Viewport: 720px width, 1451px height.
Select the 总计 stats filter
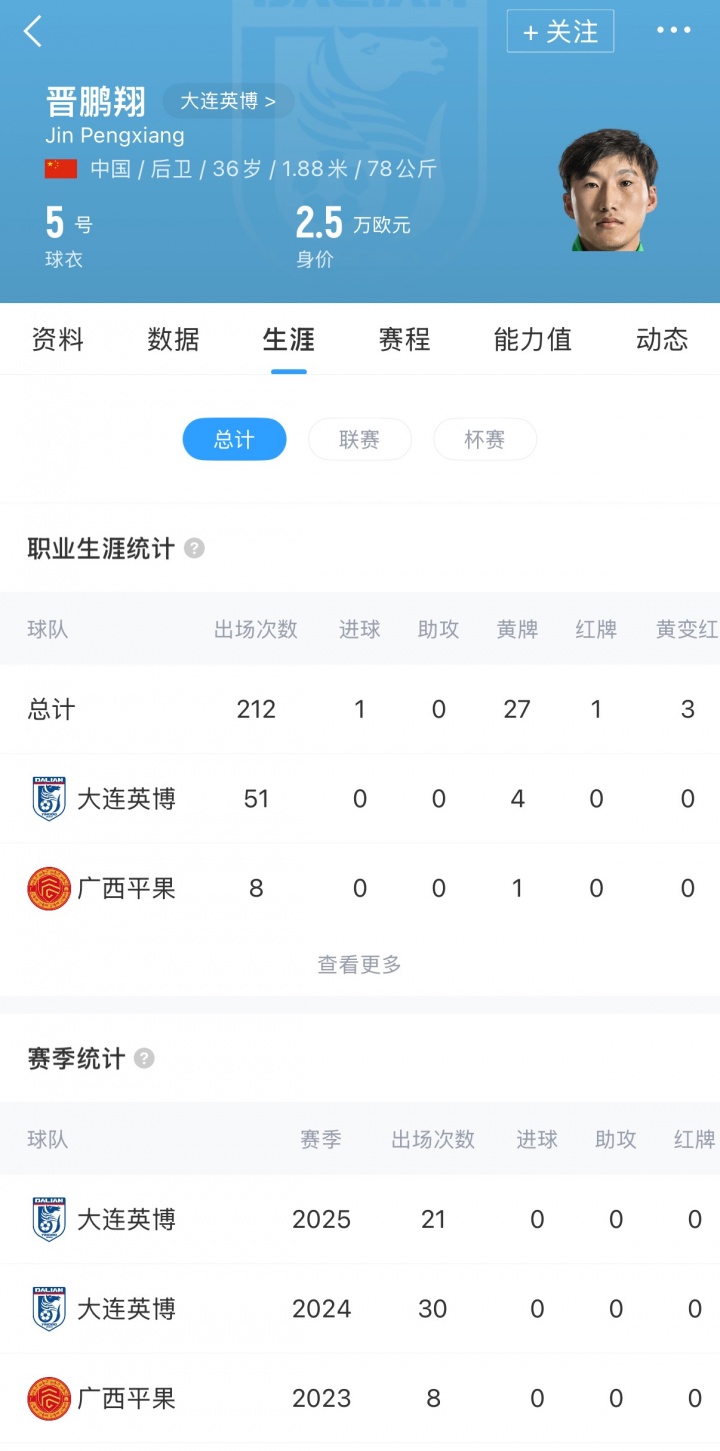[x=234, y=439]
